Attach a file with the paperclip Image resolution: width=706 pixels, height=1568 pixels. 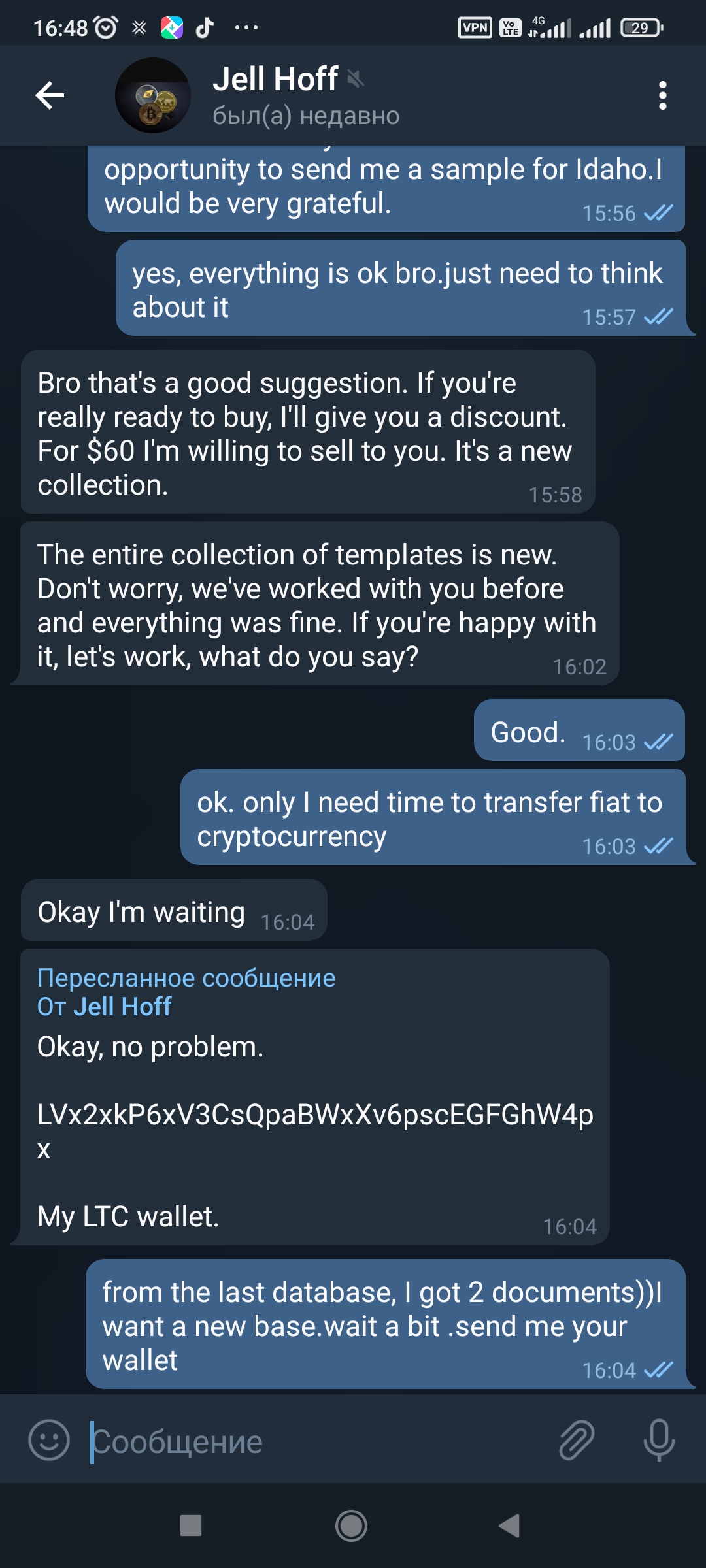(577, 1440)
